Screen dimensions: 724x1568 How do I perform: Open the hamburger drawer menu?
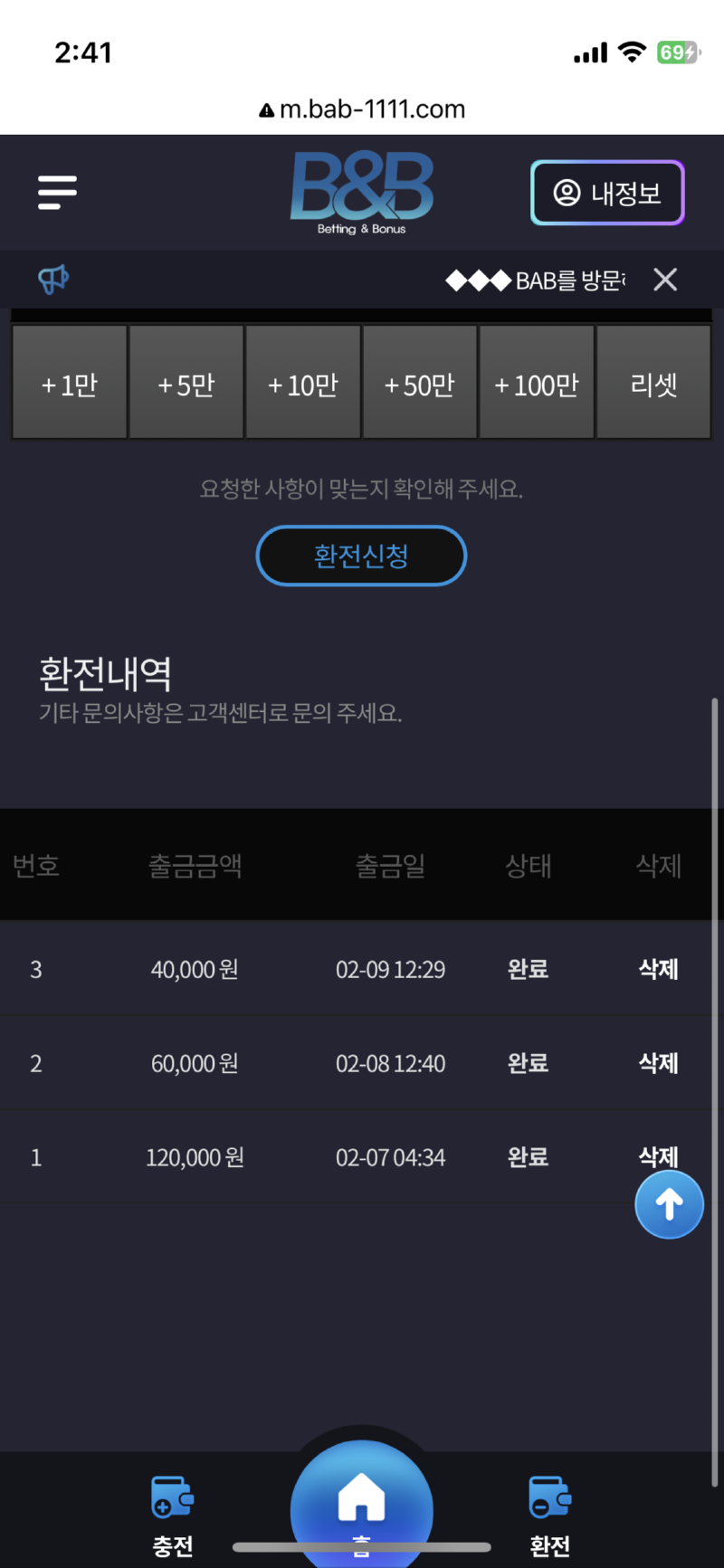(x=57, y=192)
